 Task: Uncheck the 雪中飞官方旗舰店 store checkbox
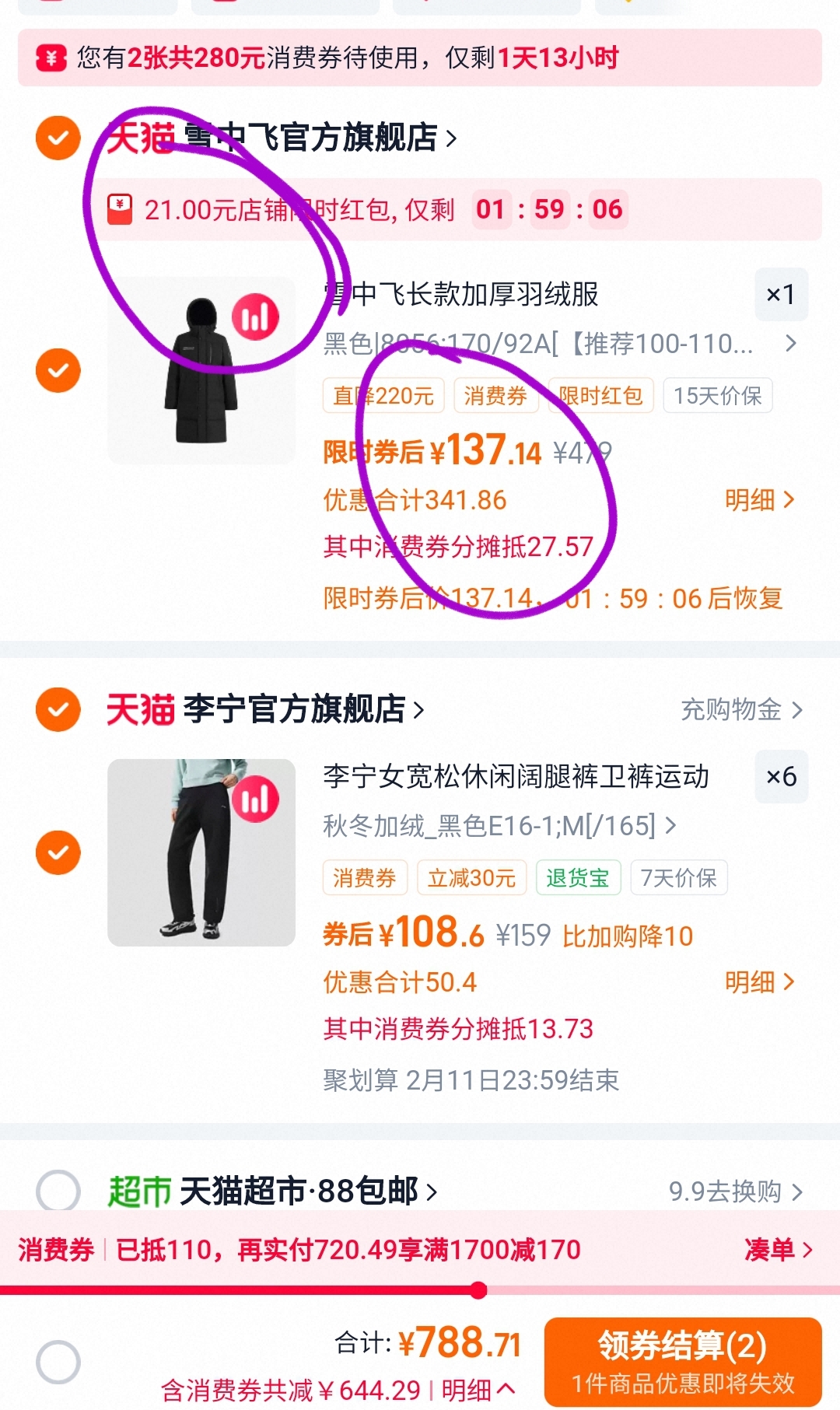click(x=58, y=138)
